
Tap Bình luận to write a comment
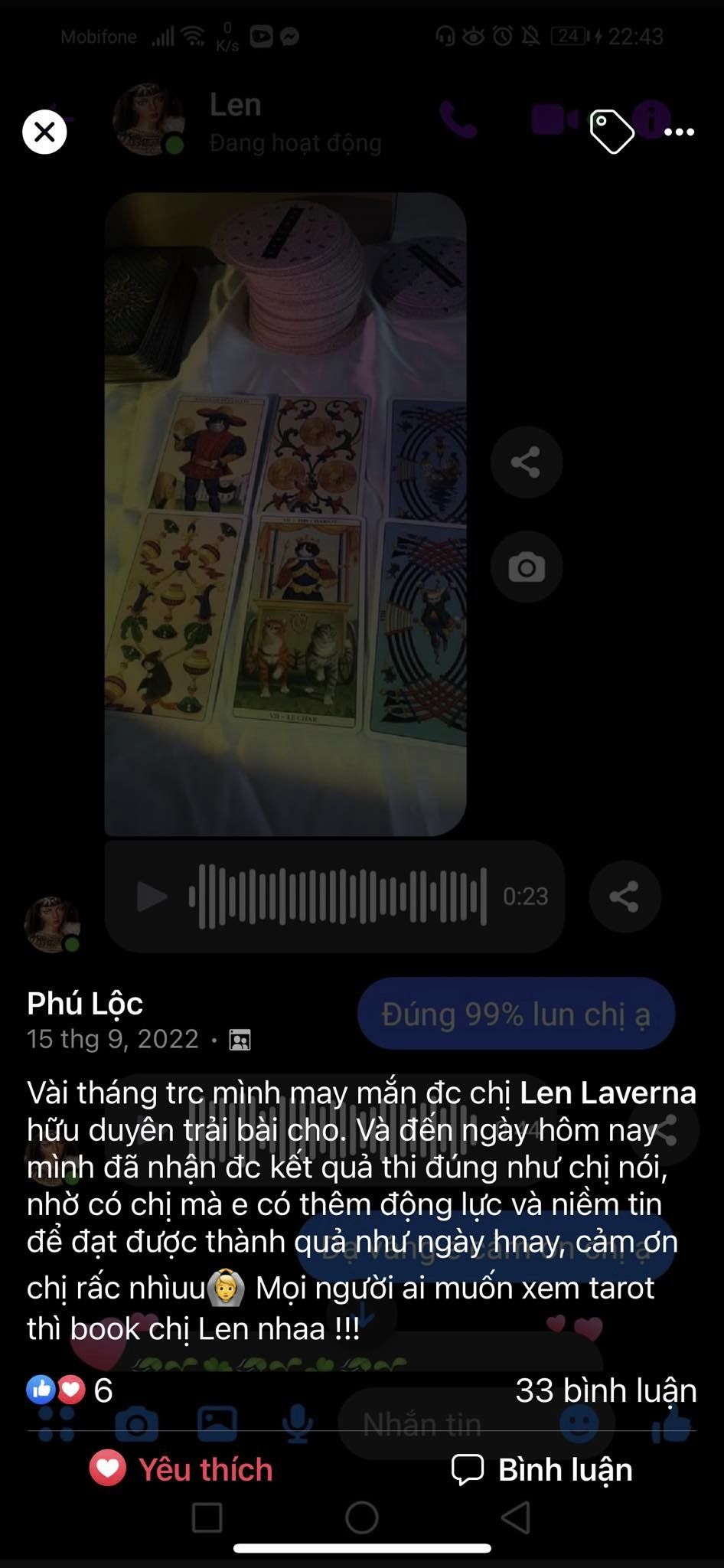[x=543, y=1469]
